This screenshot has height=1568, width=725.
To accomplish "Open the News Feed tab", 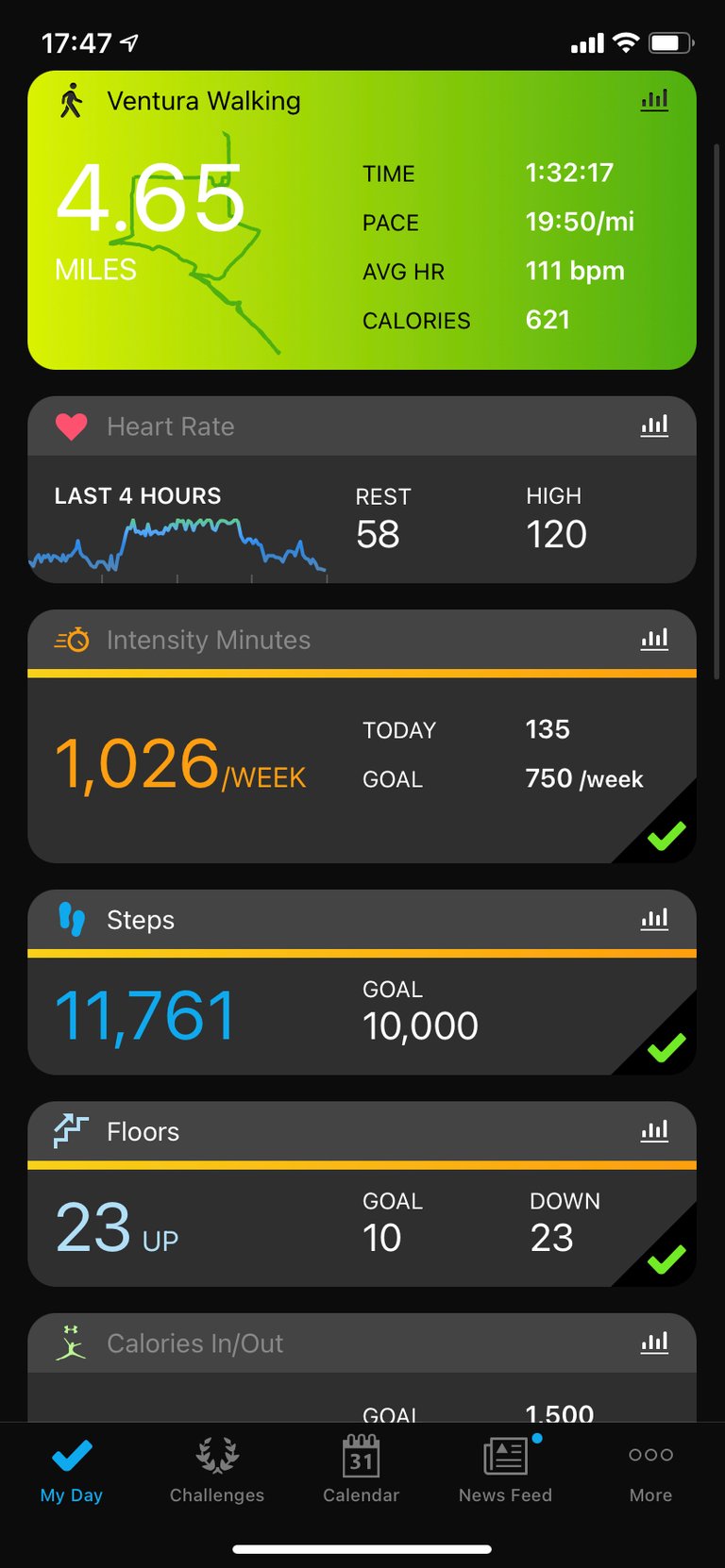I will pyautogui.click(x=506, y=1470).
